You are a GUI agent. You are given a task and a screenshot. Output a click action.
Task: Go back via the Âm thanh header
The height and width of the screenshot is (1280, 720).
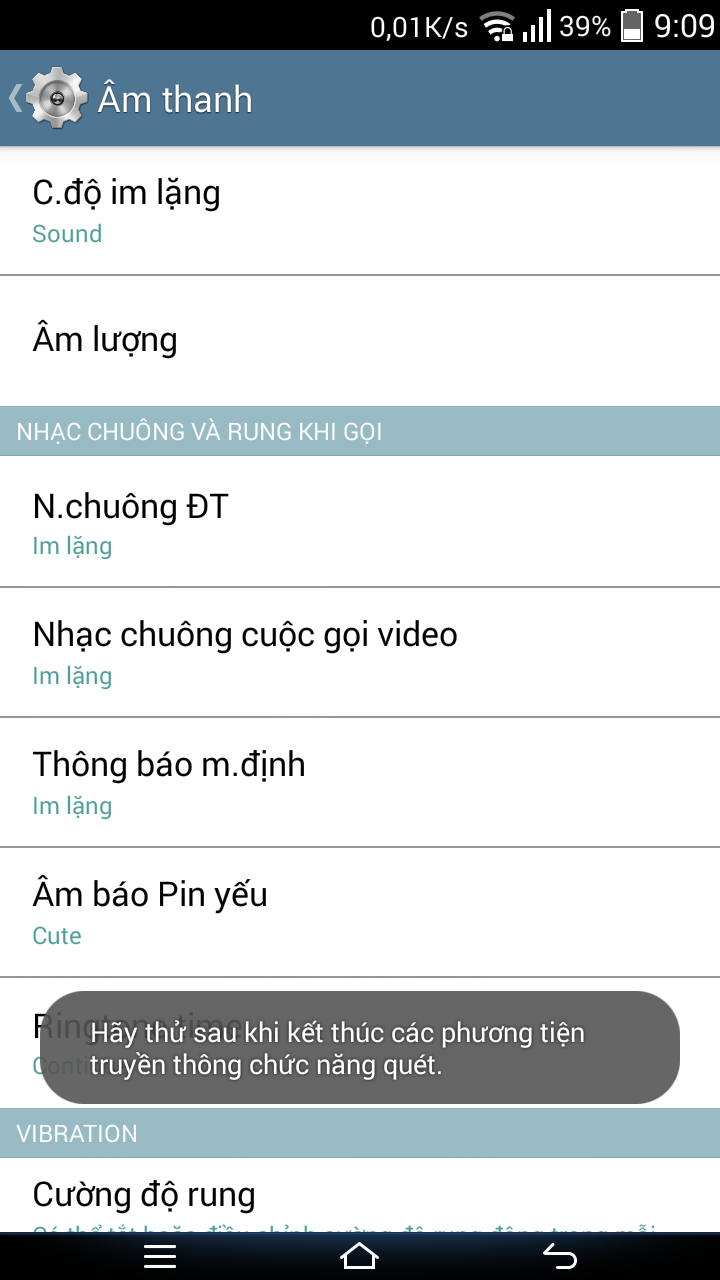tap(130, 99)
